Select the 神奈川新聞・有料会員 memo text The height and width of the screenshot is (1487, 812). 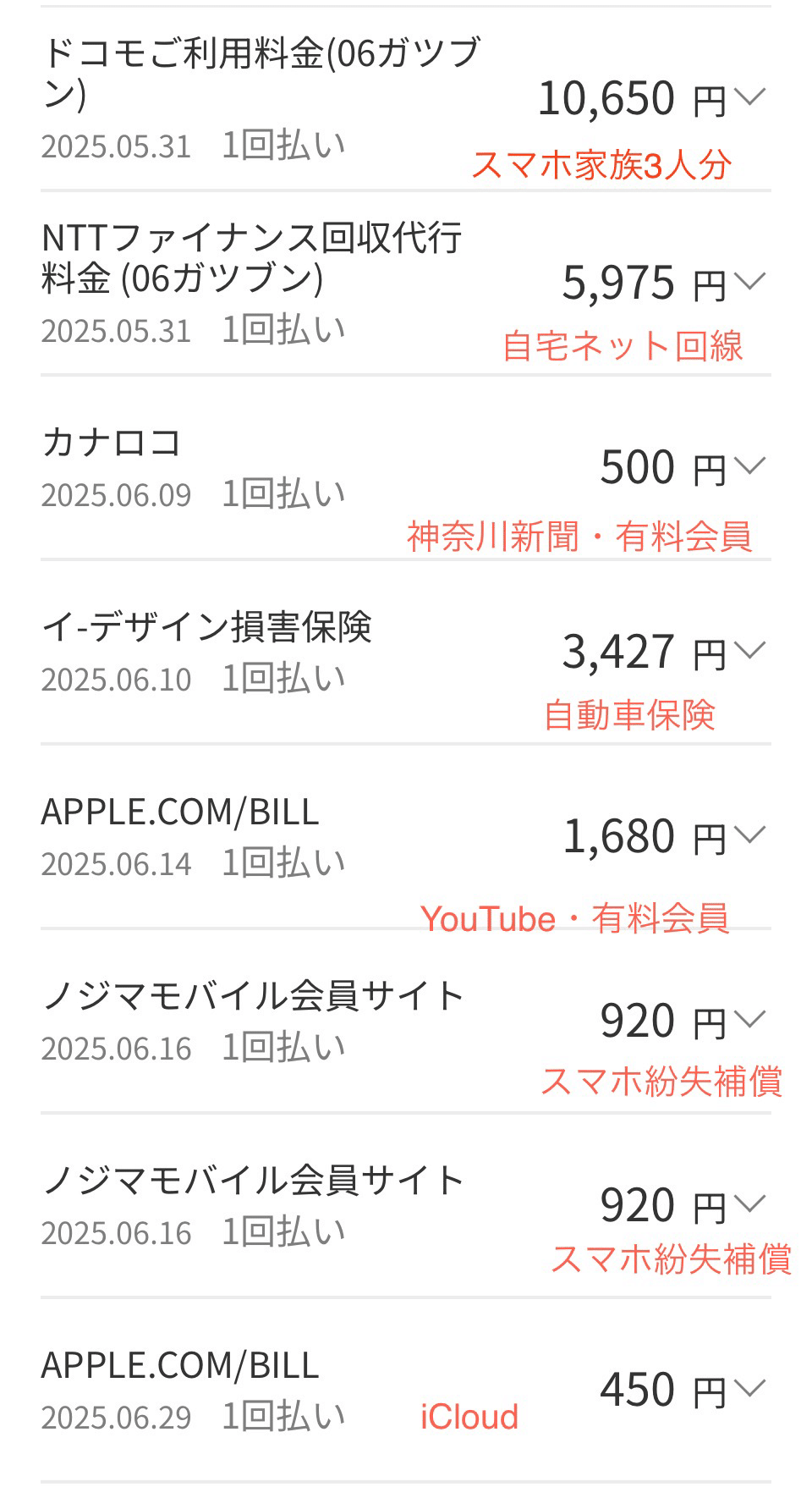click(585, 534)
